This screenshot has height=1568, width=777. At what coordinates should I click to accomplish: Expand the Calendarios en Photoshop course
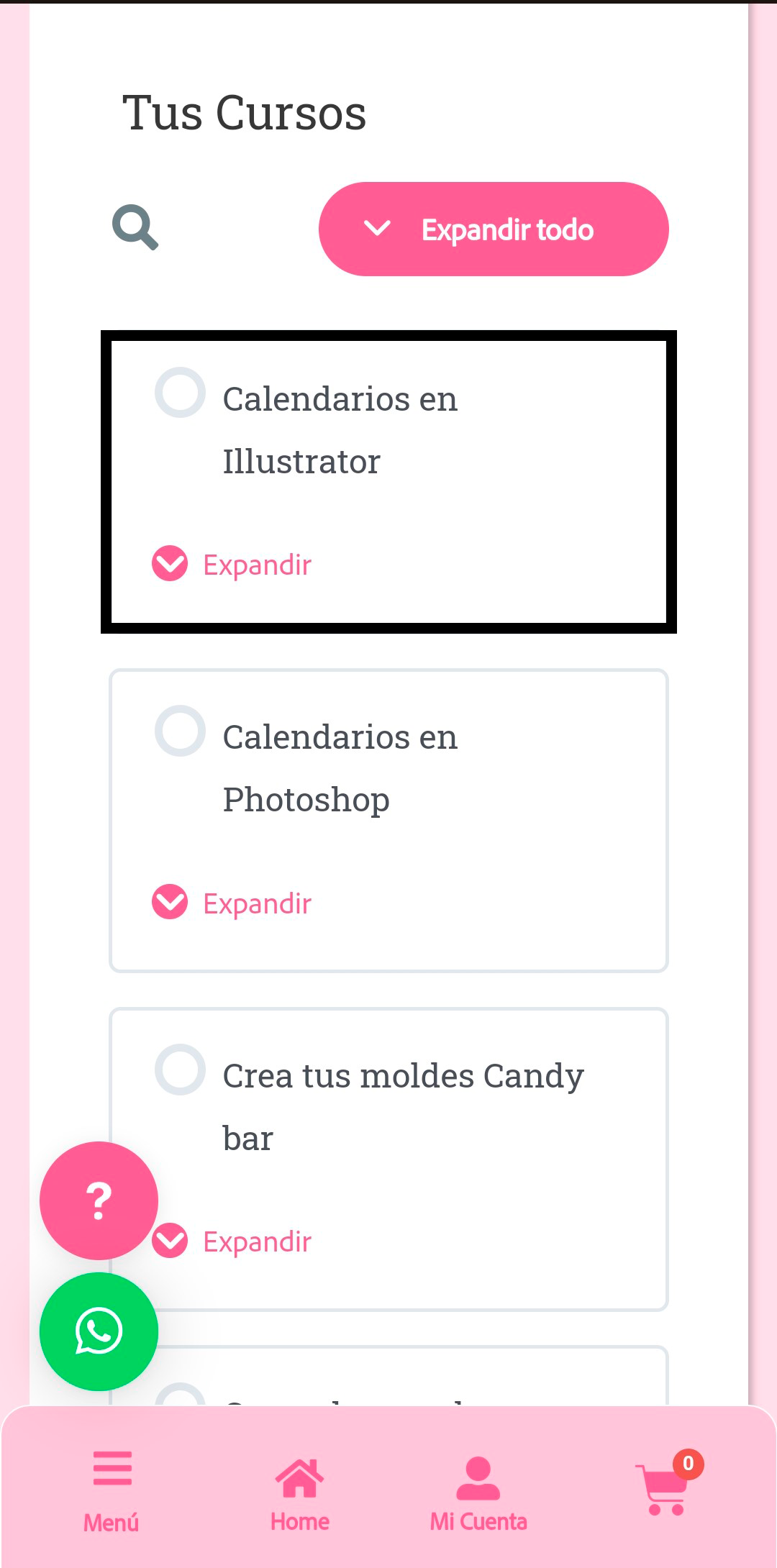pyautogui.click(x=232, y=903)
